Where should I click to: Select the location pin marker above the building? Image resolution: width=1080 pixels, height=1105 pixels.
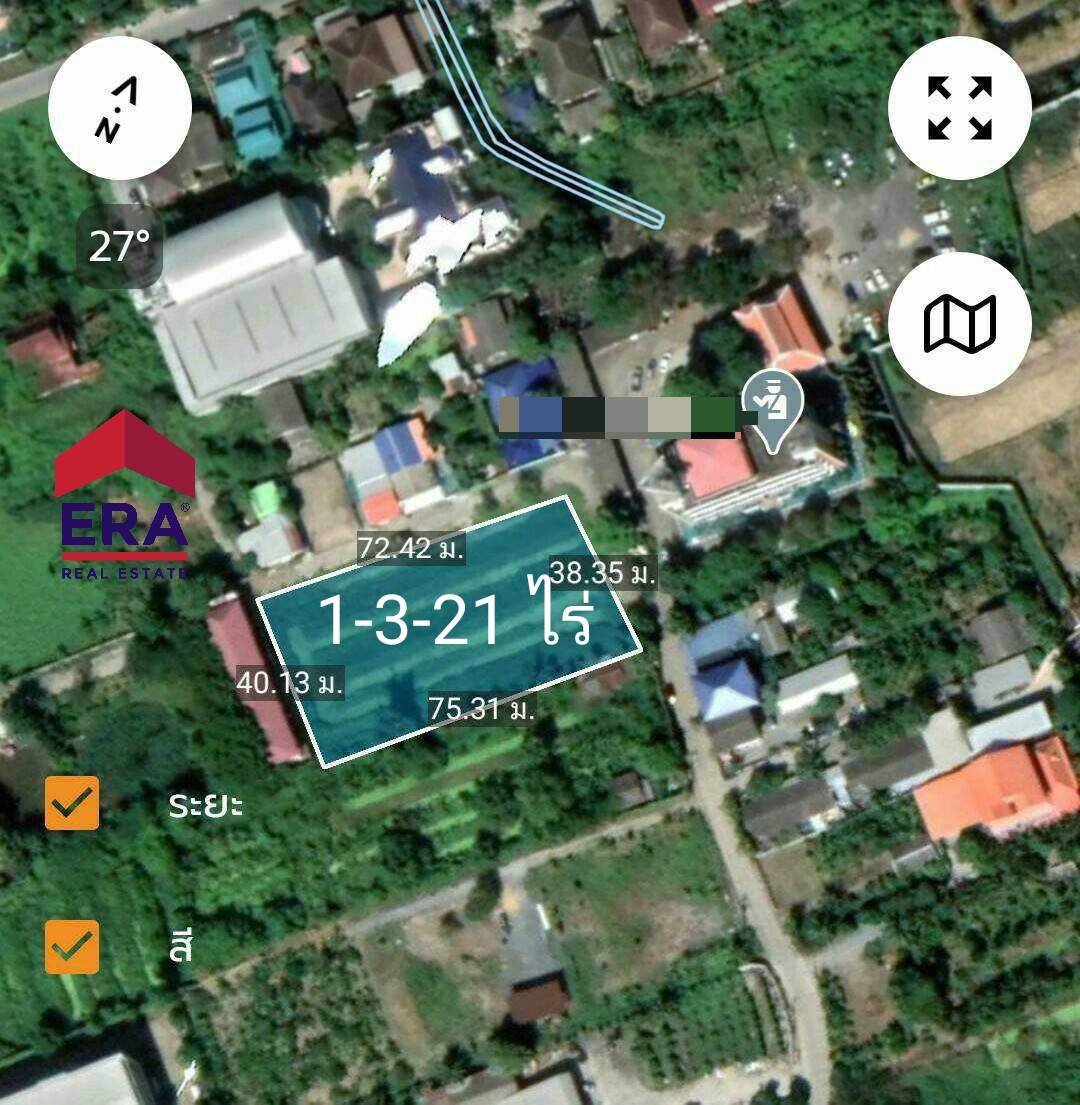[x=770, y=410]
